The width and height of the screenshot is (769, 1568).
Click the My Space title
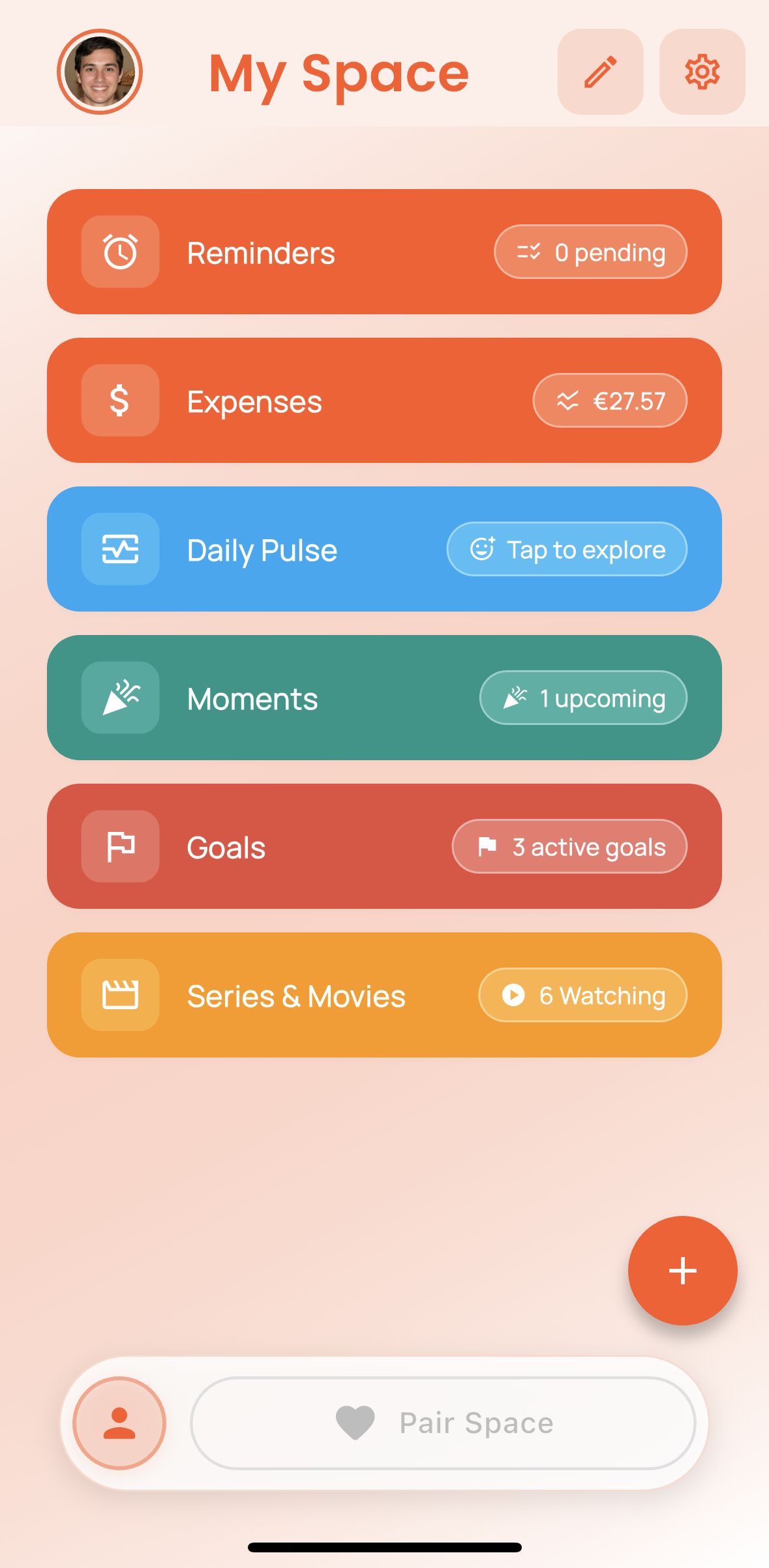click(339, 72)
